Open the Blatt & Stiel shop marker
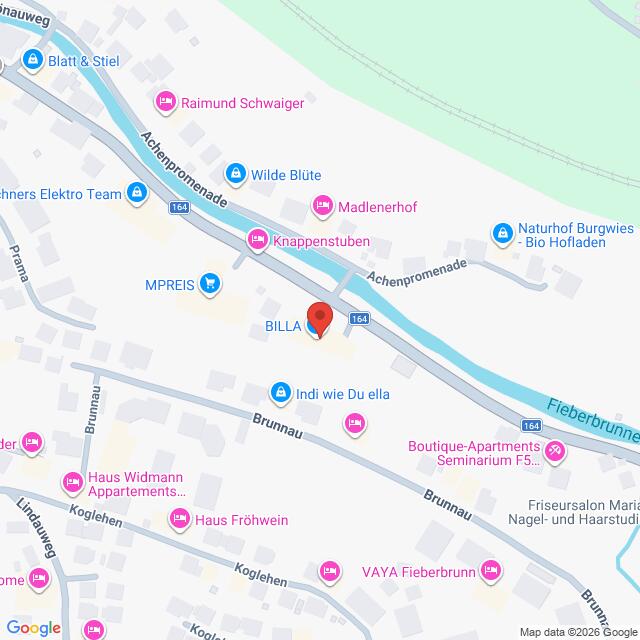 coord(33,61)
